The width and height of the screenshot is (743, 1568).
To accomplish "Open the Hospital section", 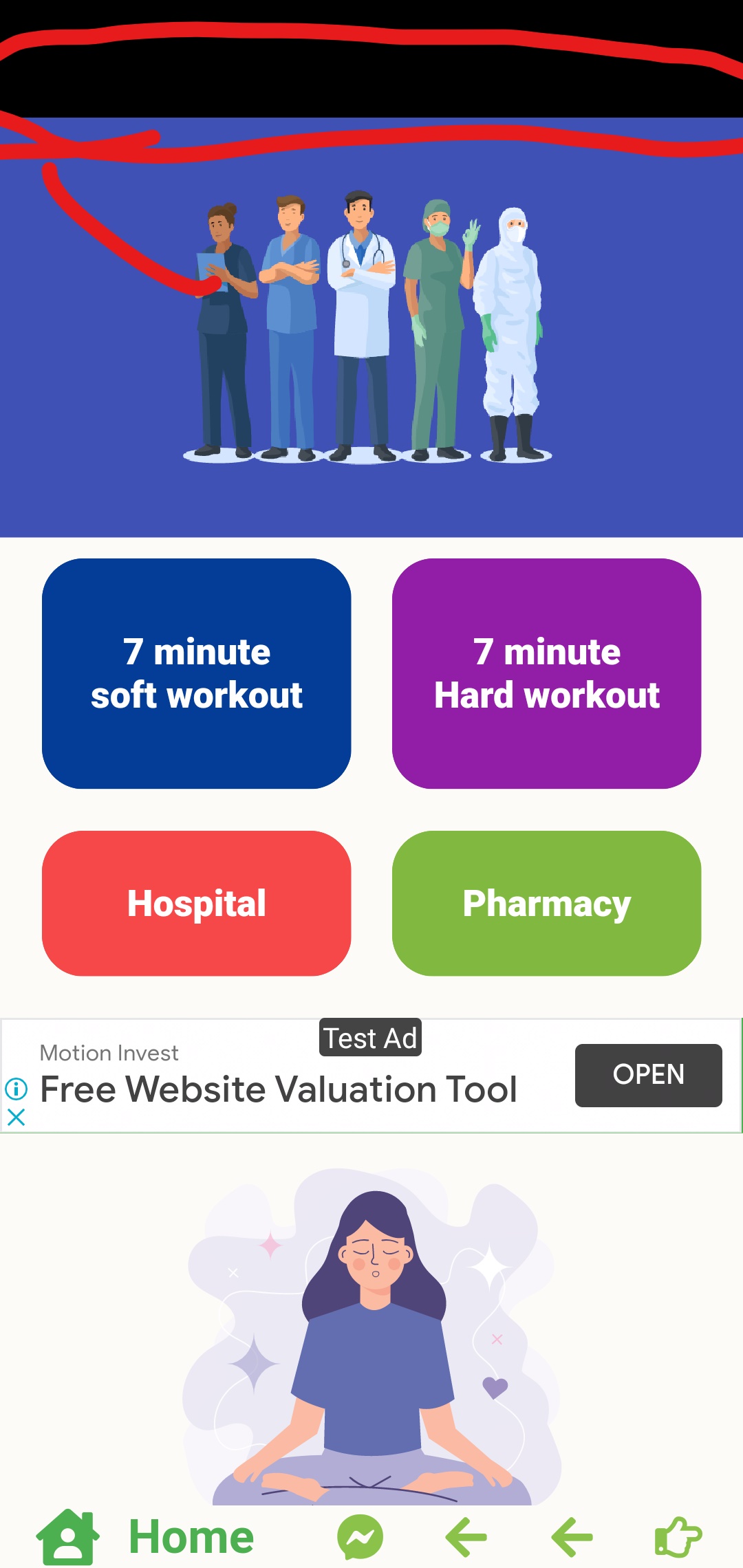I will (196, 903).
